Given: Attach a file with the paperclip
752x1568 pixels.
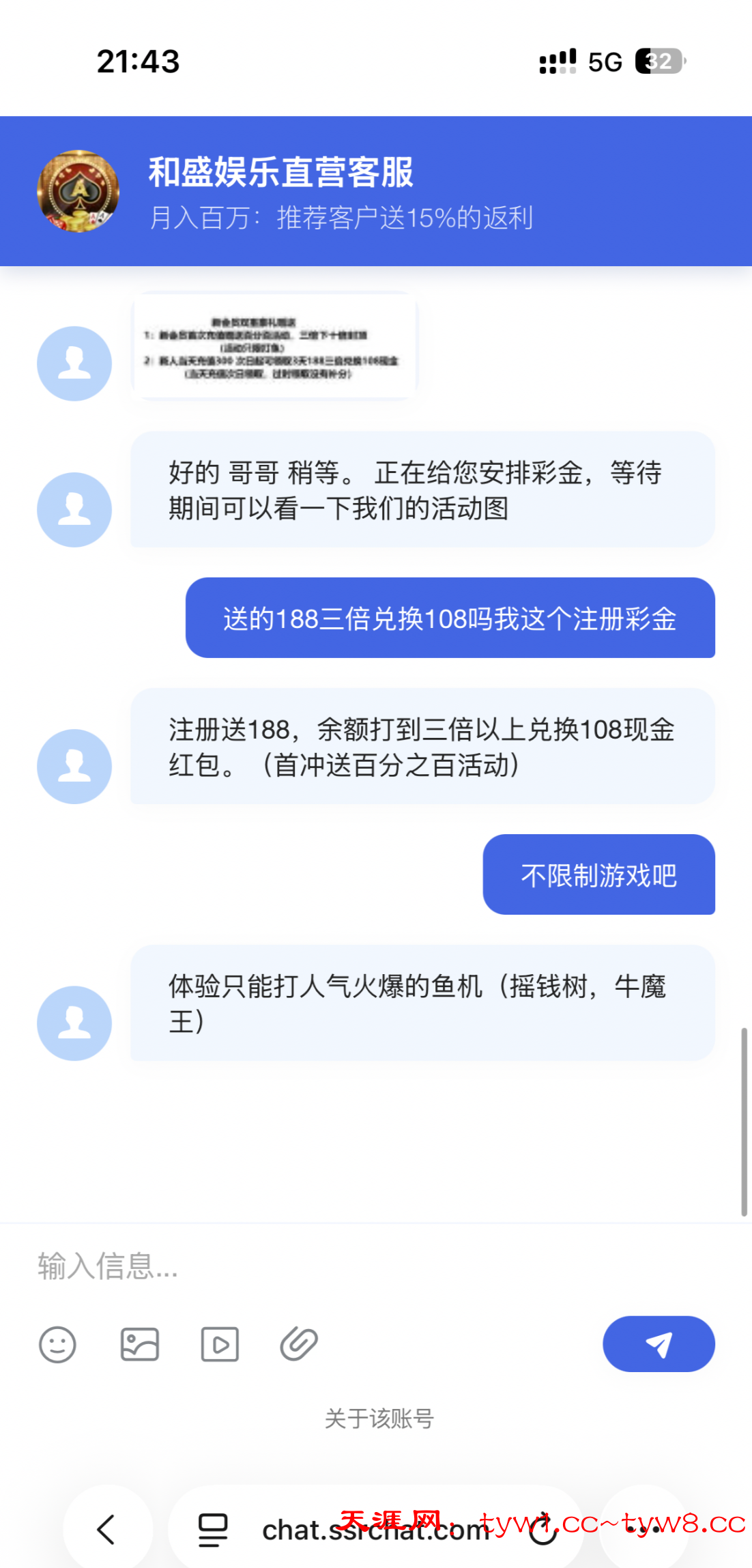Looking at the screenshot, I should [x=299, y=1345].
